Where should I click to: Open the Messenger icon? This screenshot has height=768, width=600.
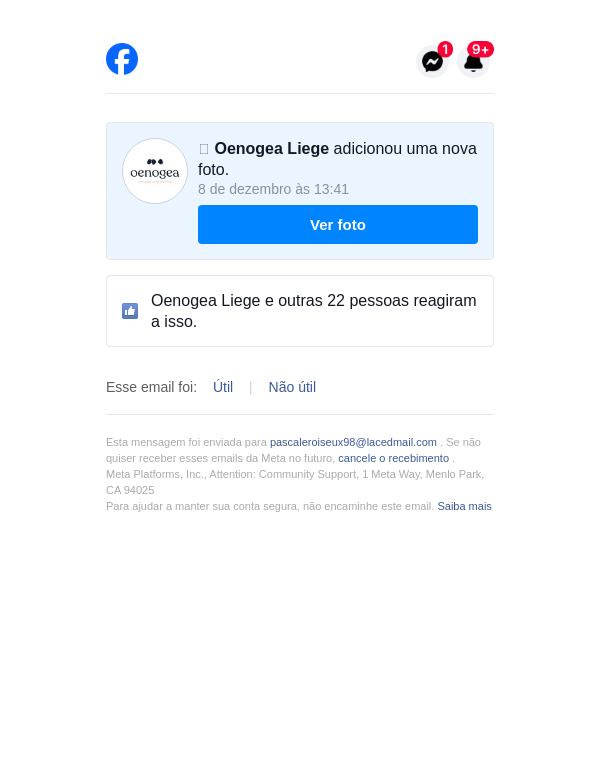point(432,61)
